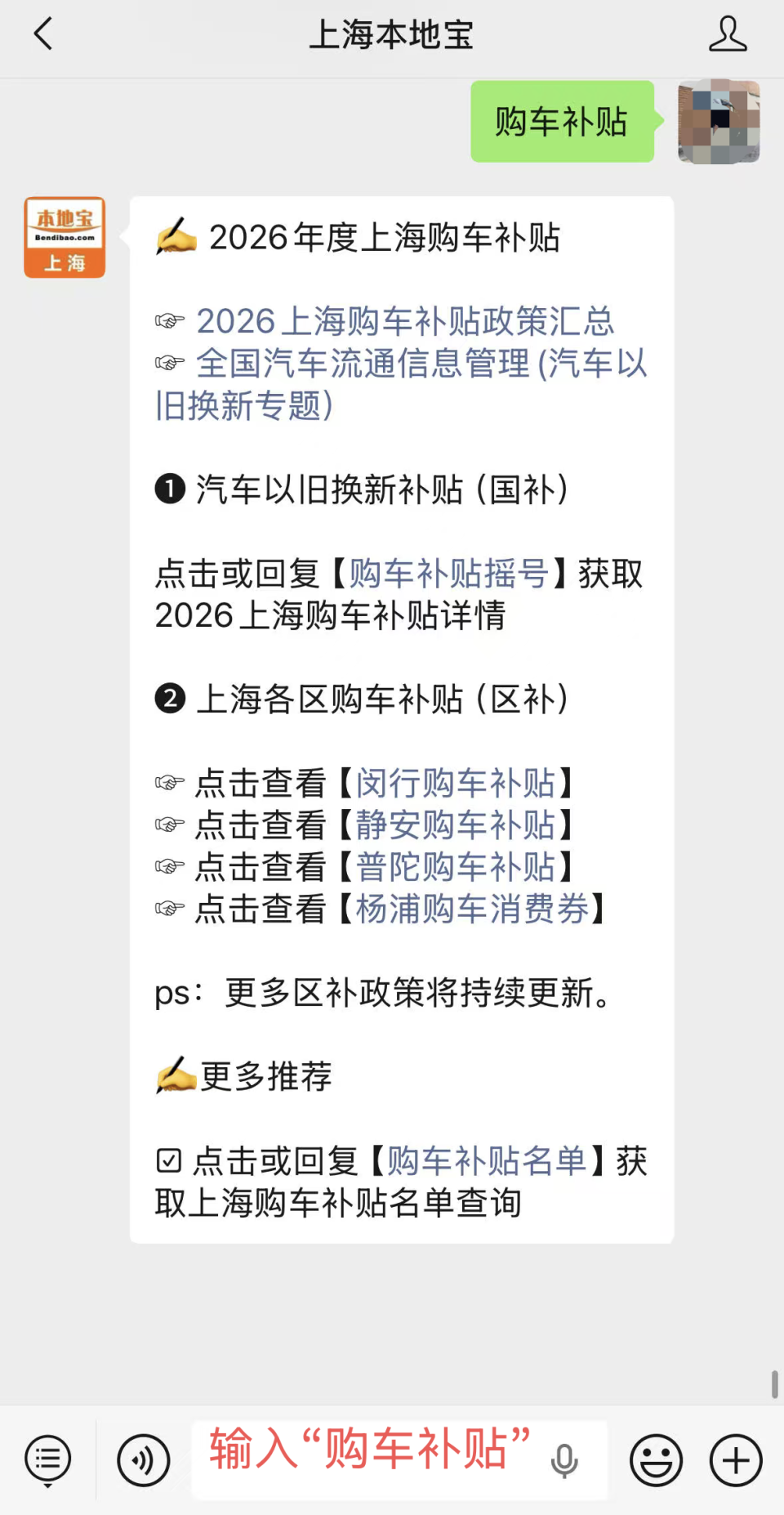
Task: Select the voice message icon
Action: 143,1460
